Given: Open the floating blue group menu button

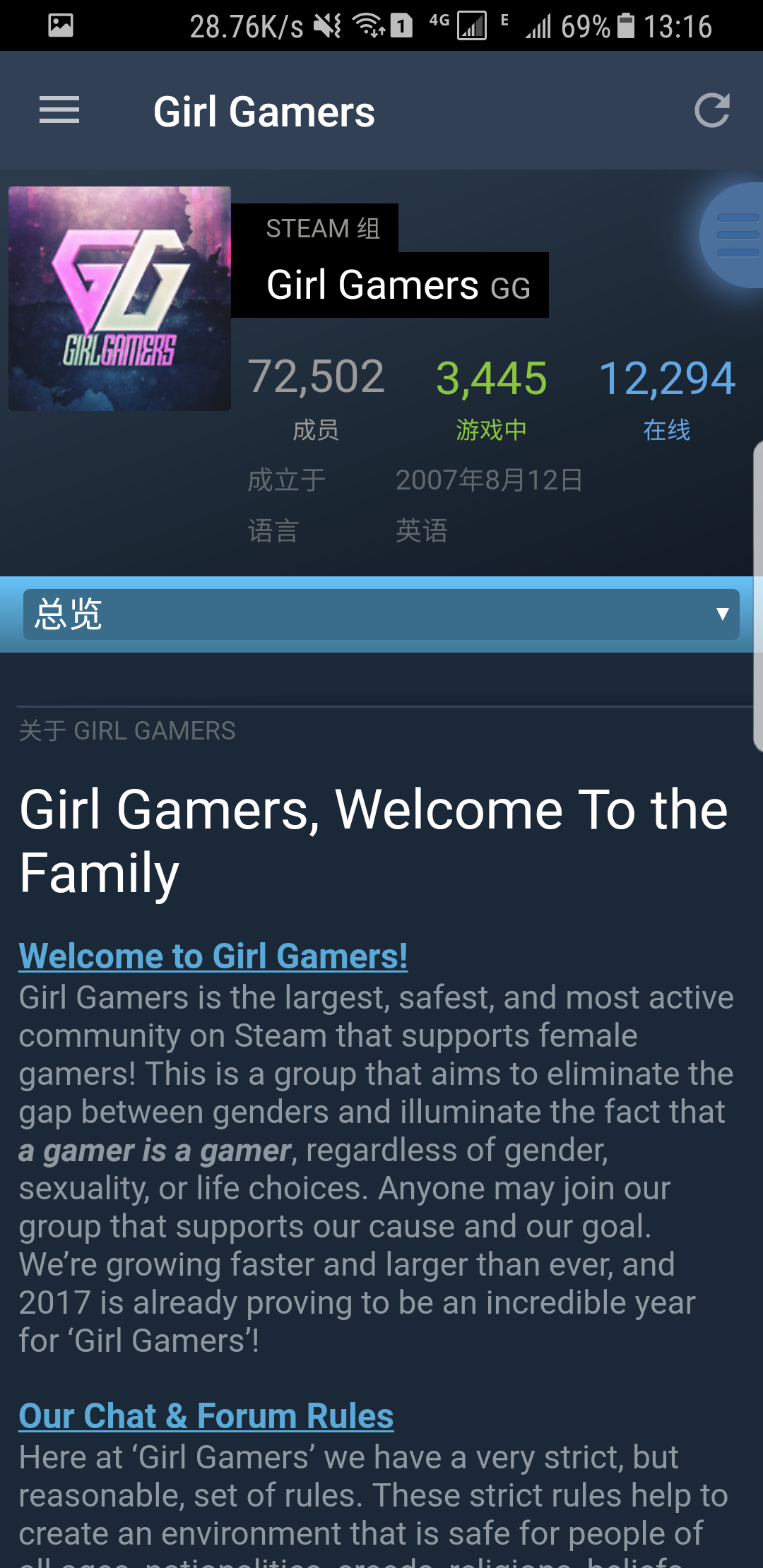Looking at the screenshot, I should click(x=735, y=234).
